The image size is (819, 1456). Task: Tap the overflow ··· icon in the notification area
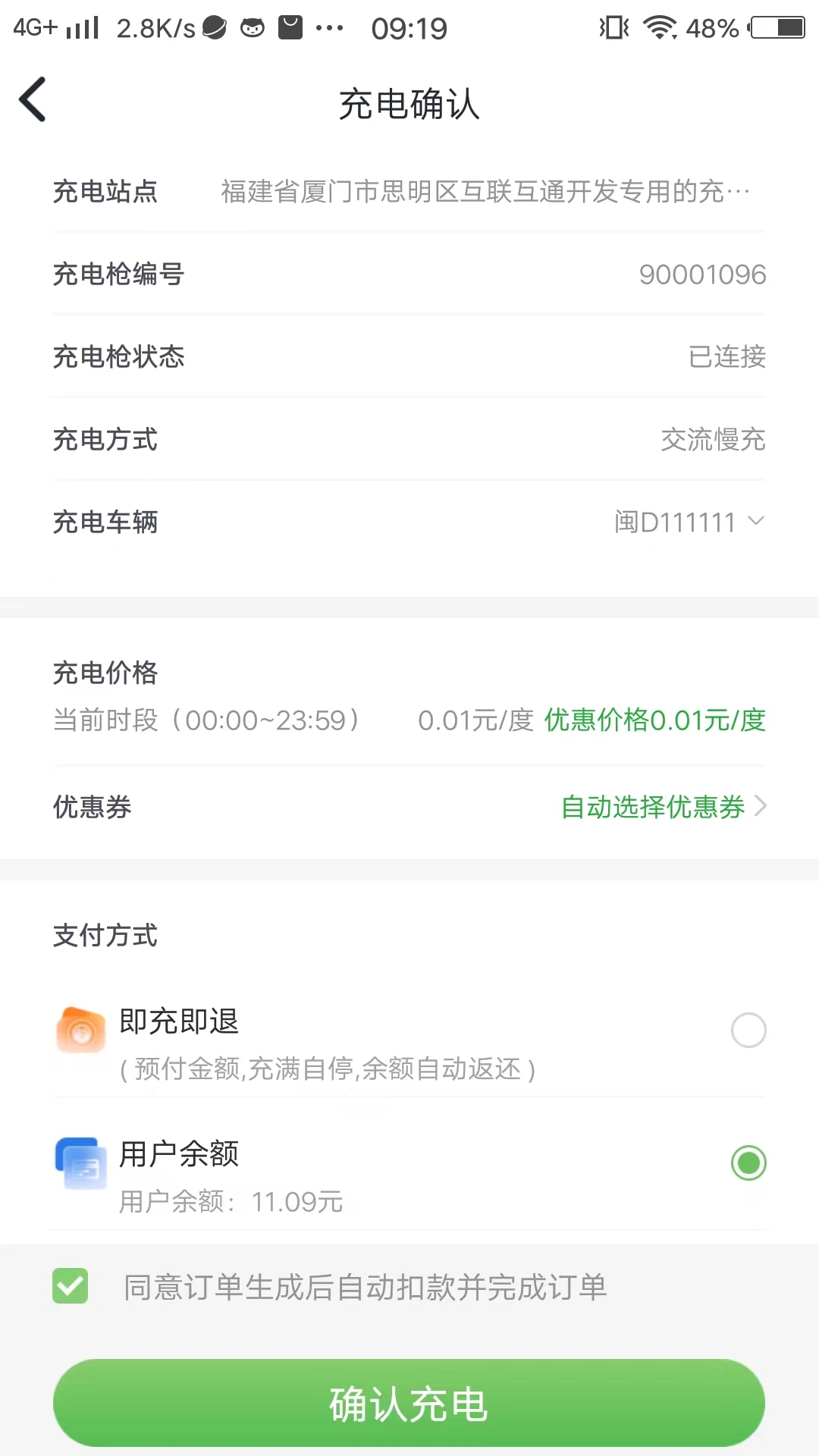329,29
